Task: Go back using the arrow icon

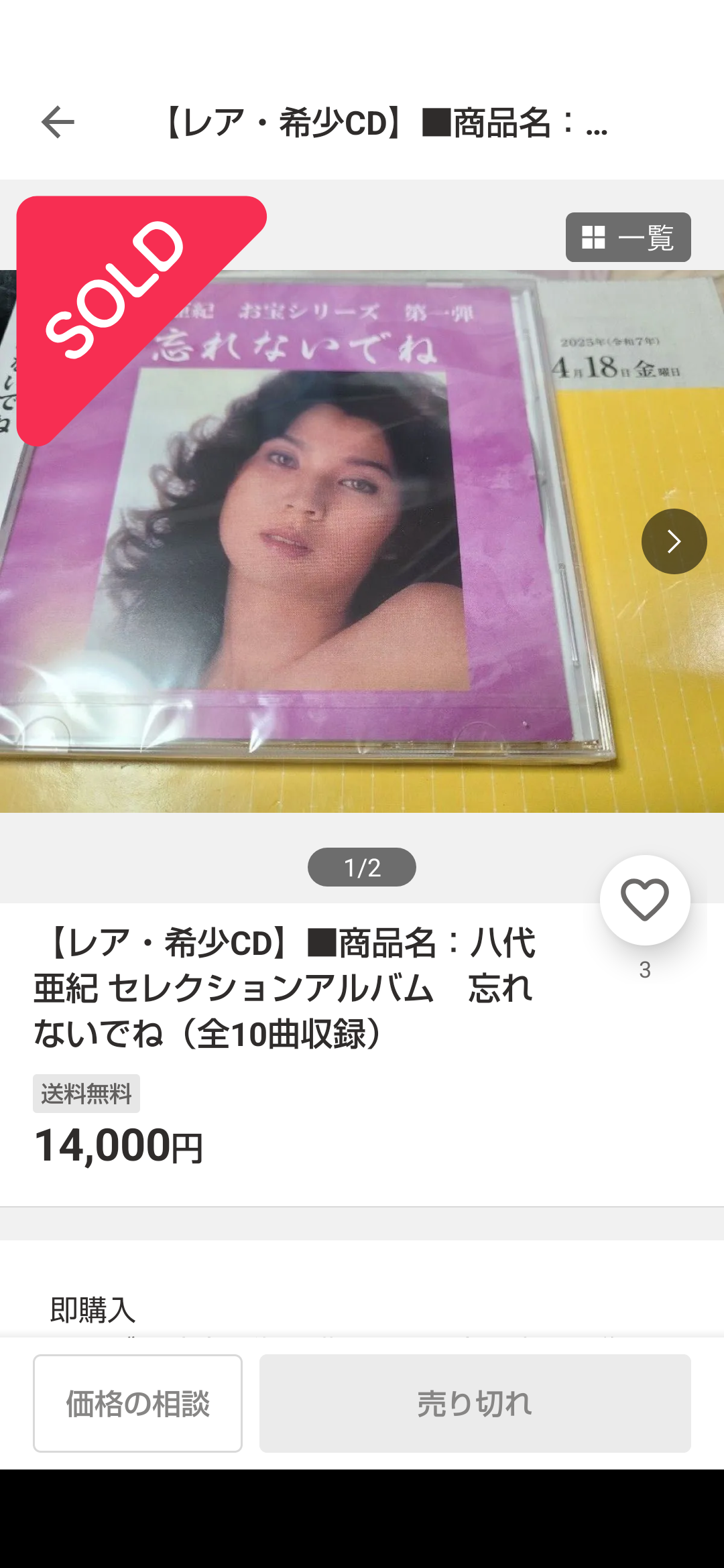Action: tap(58, 123)
